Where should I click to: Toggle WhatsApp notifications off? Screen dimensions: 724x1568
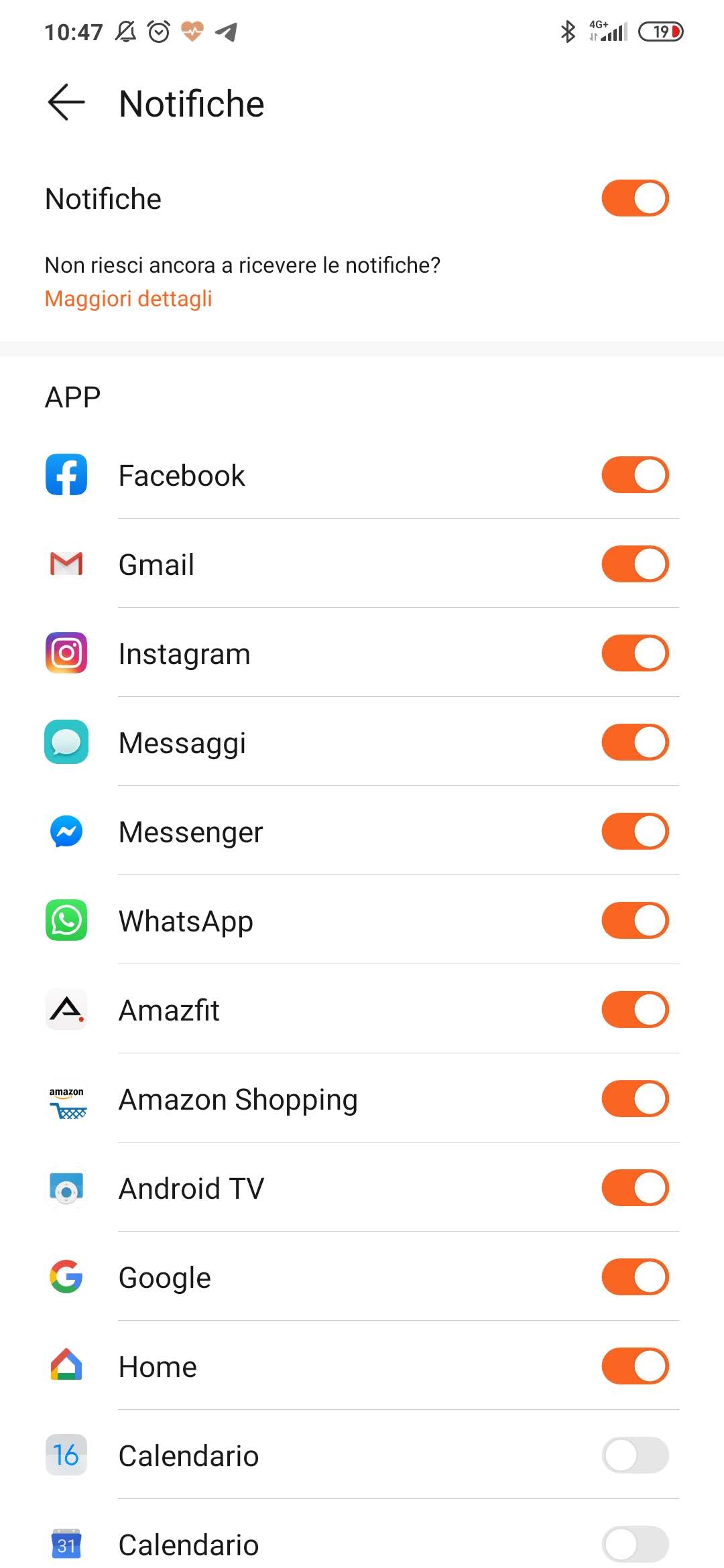coord(635,921)
